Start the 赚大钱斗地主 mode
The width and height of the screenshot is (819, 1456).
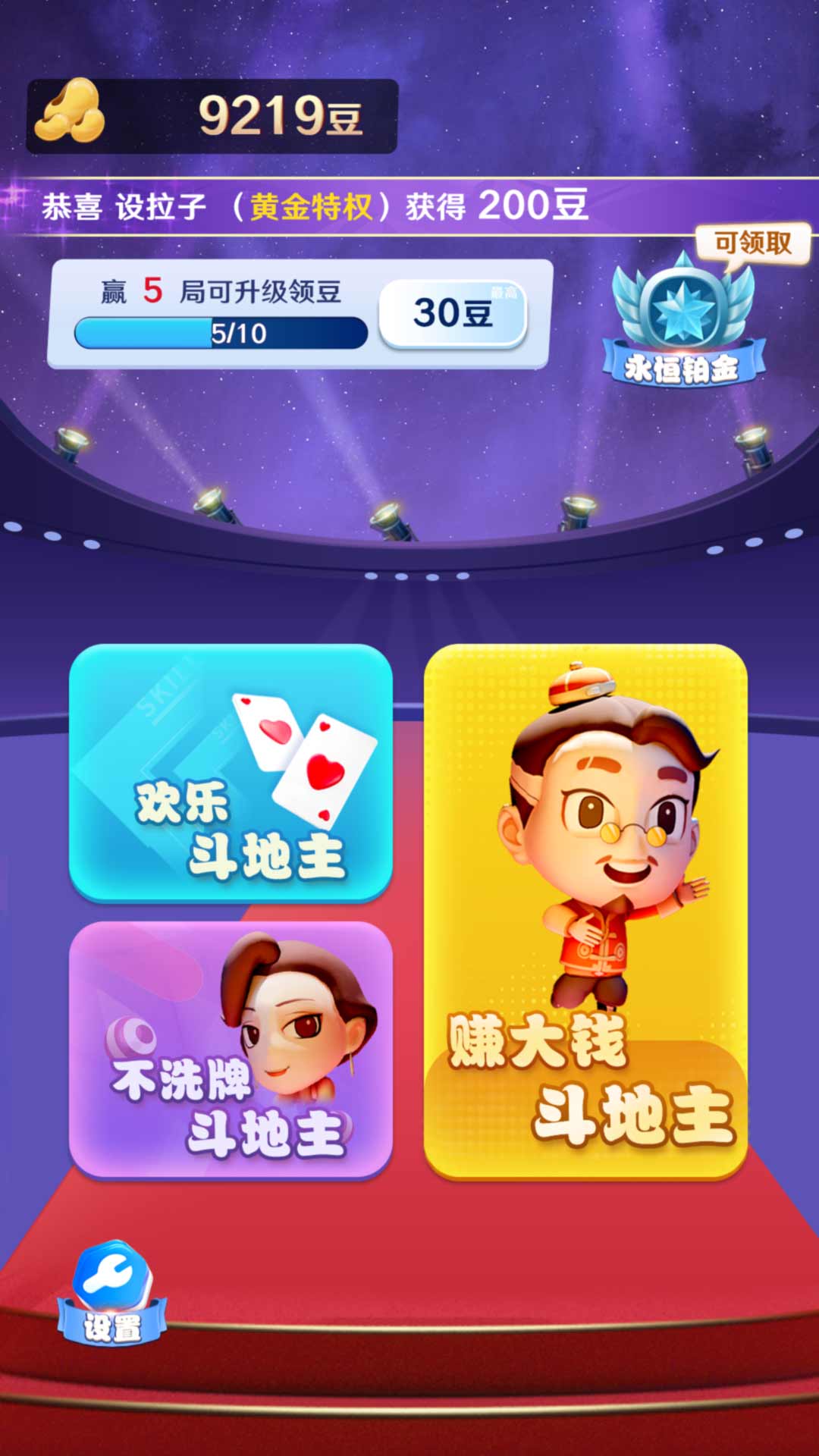click(x=585, y=910)
